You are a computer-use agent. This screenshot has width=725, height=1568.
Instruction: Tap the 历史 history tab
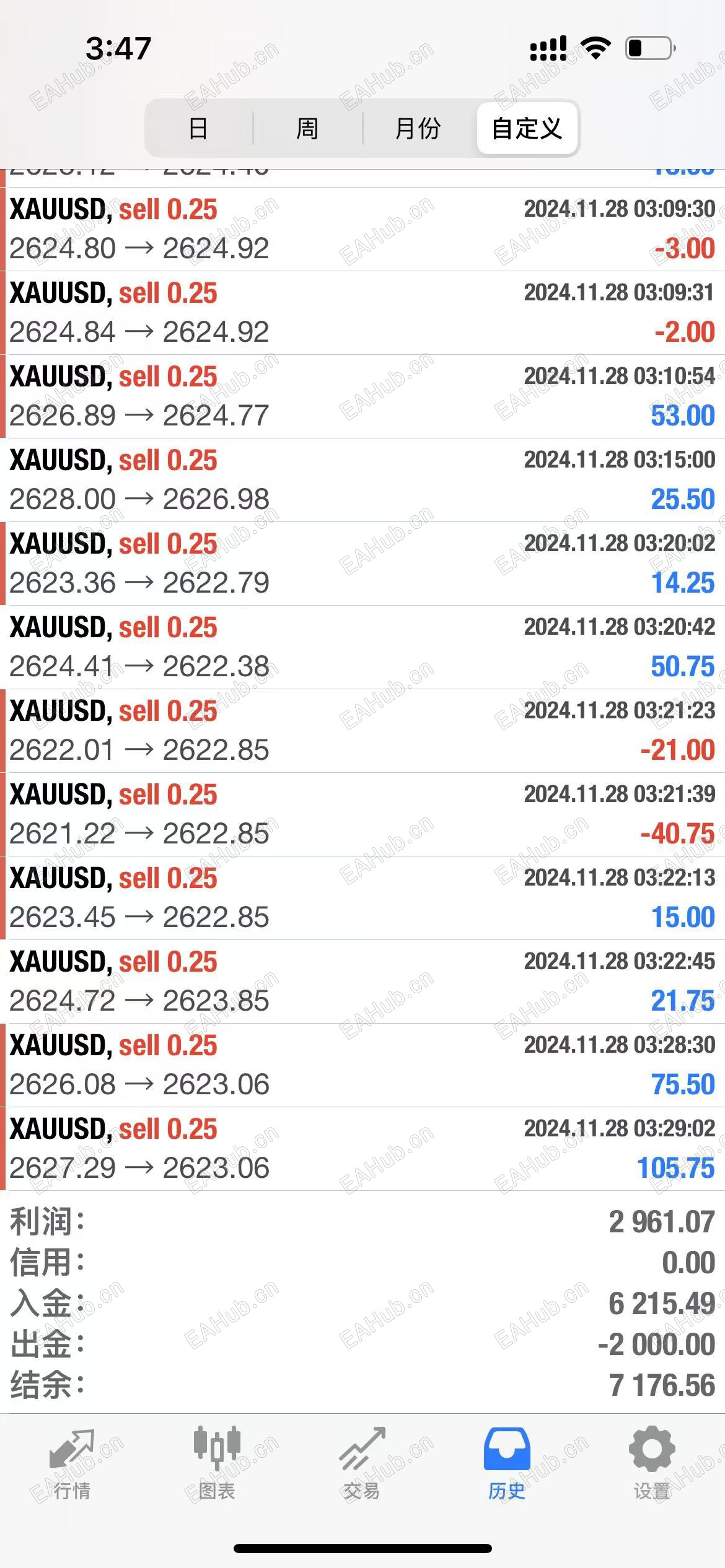click(x=507, y=1464)
